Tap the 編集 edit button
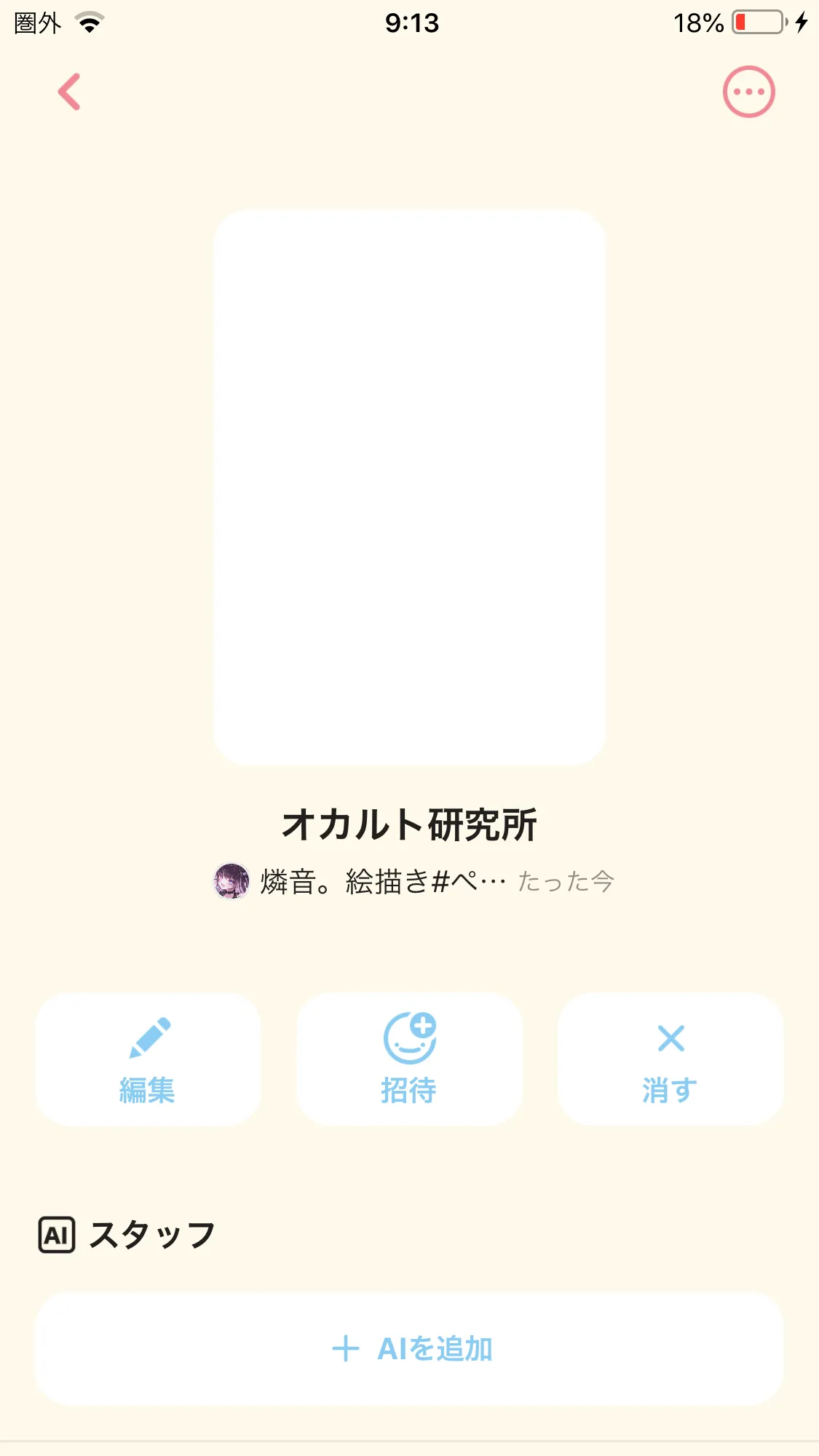 [x=148, y=1059]
